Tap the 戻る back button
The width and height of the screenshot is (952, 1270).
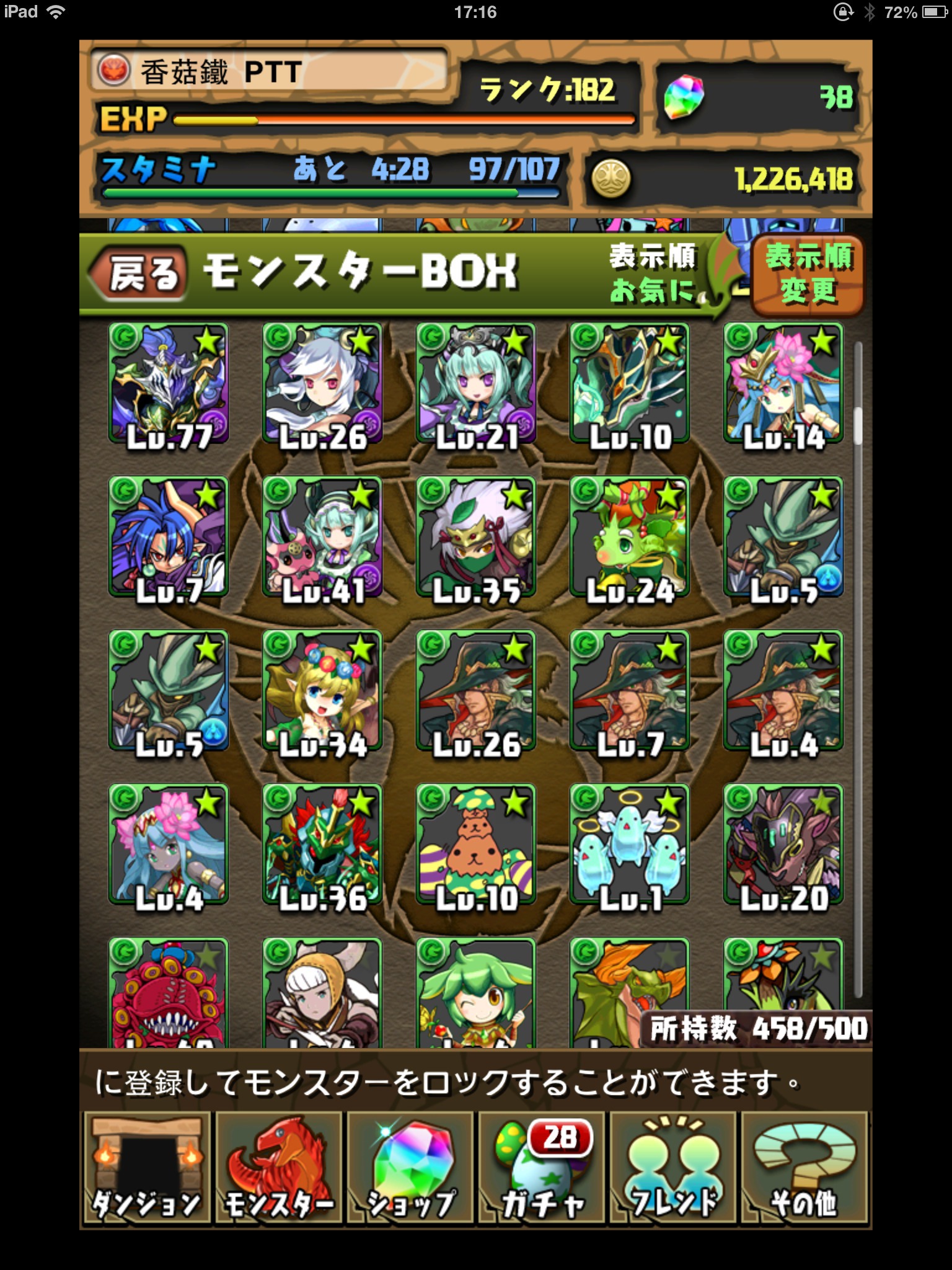(x=139, y=273)
